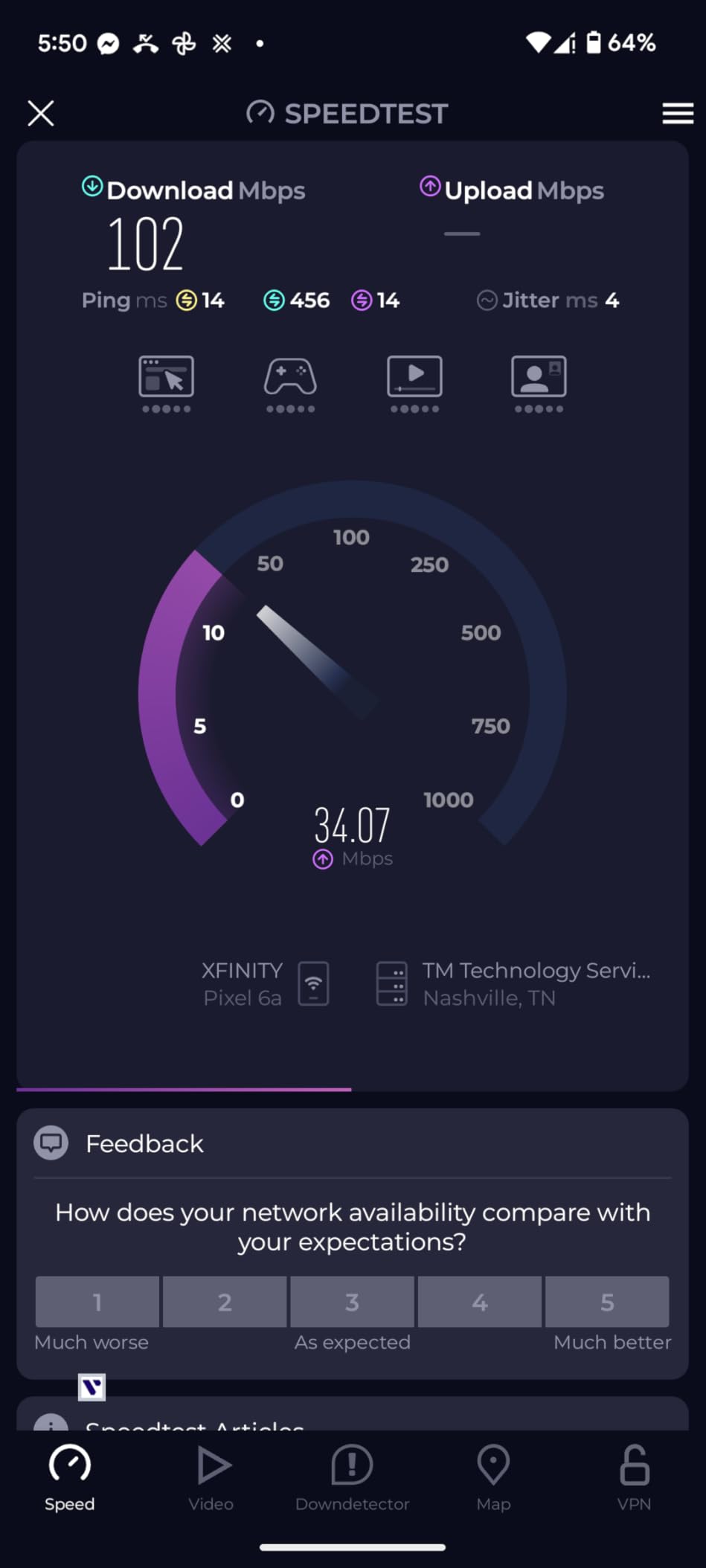Give a feedback score of 4
Image resolution: width=706 pixels, height=1568 pixels.
480,1302
